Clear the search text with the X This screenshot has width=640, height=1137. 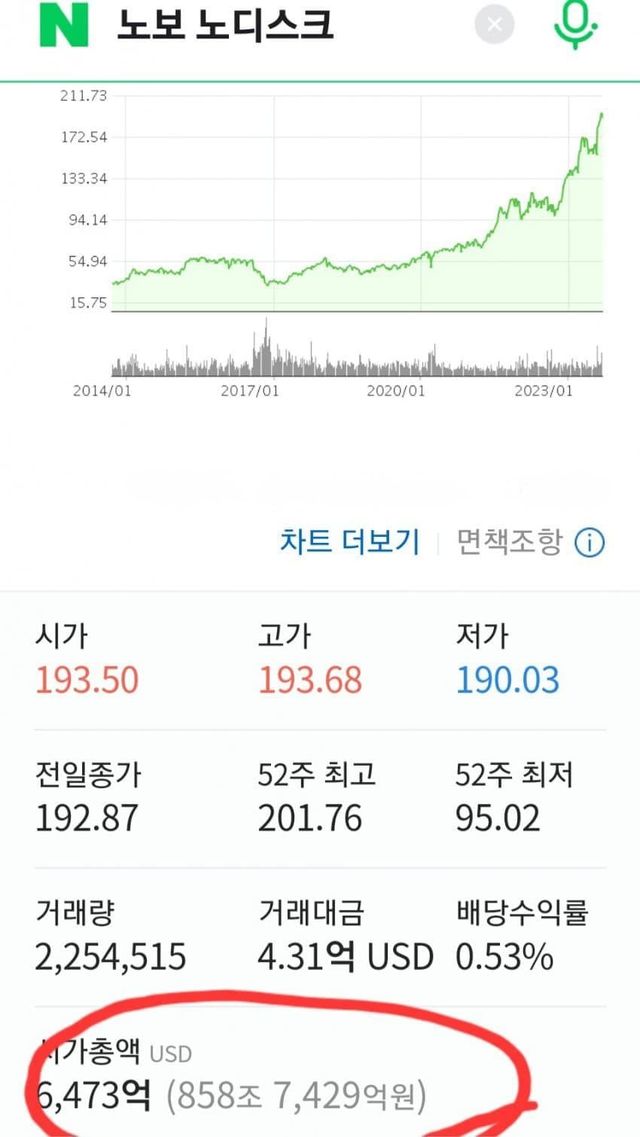pos(494,25)
